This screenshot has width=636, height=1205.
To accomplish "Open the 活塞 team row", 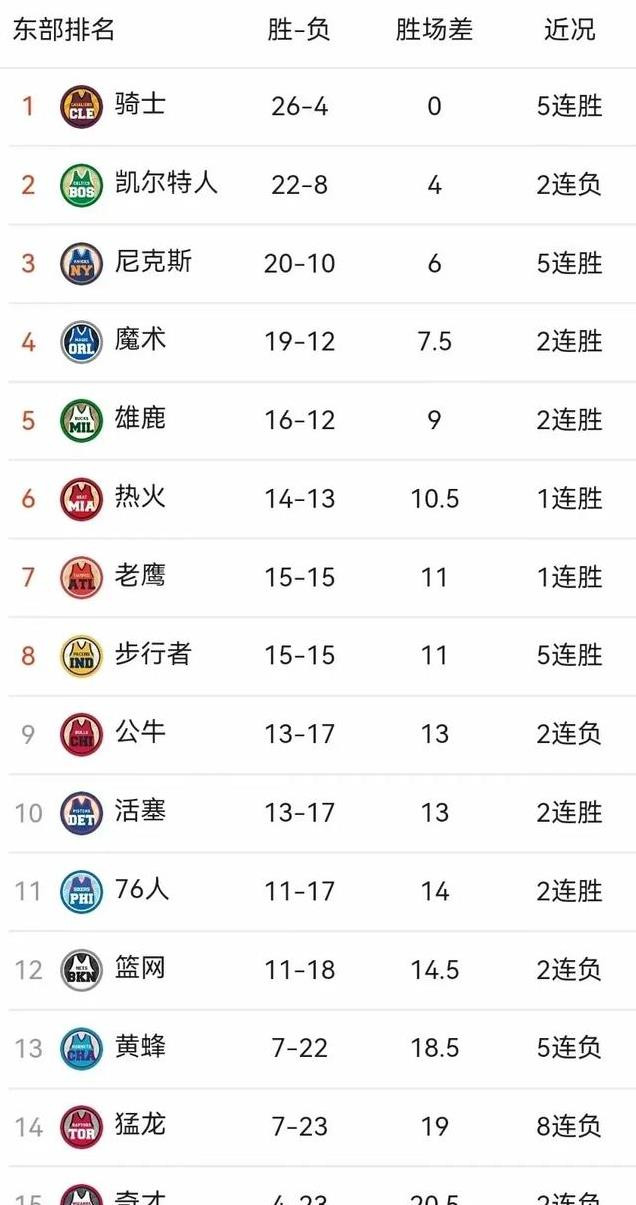I will point(318,813).
